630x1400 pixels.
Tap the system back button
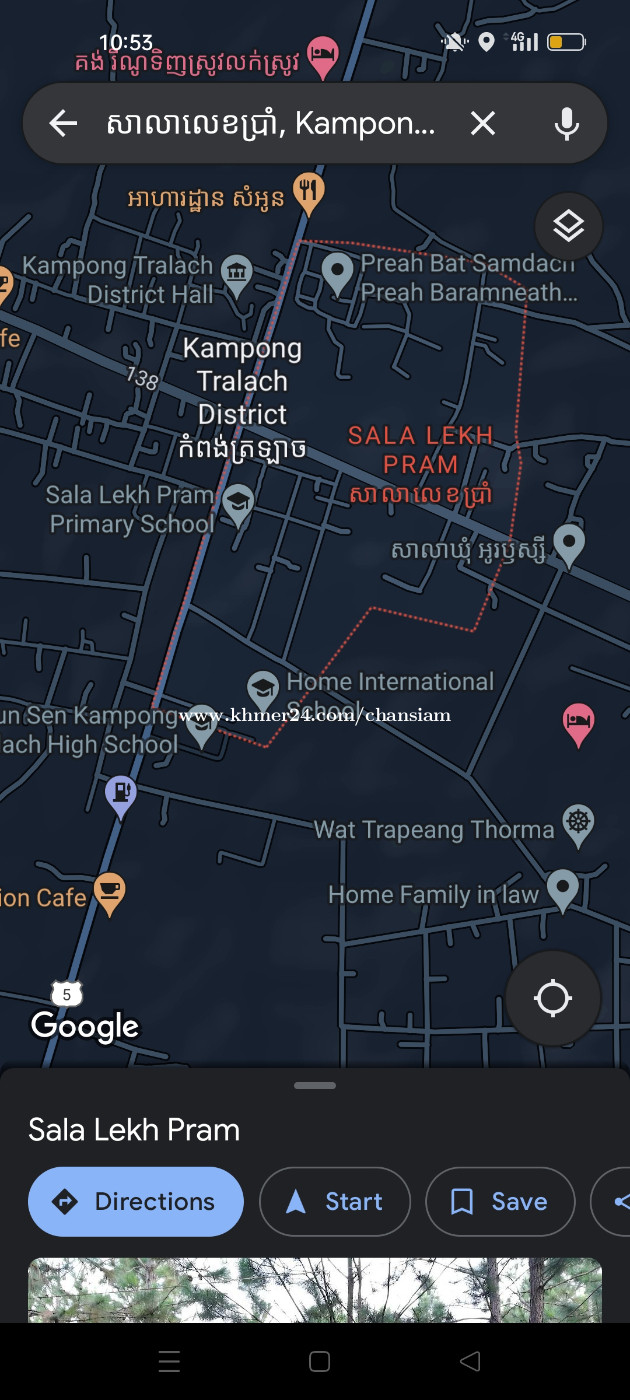pos(469,1361)
